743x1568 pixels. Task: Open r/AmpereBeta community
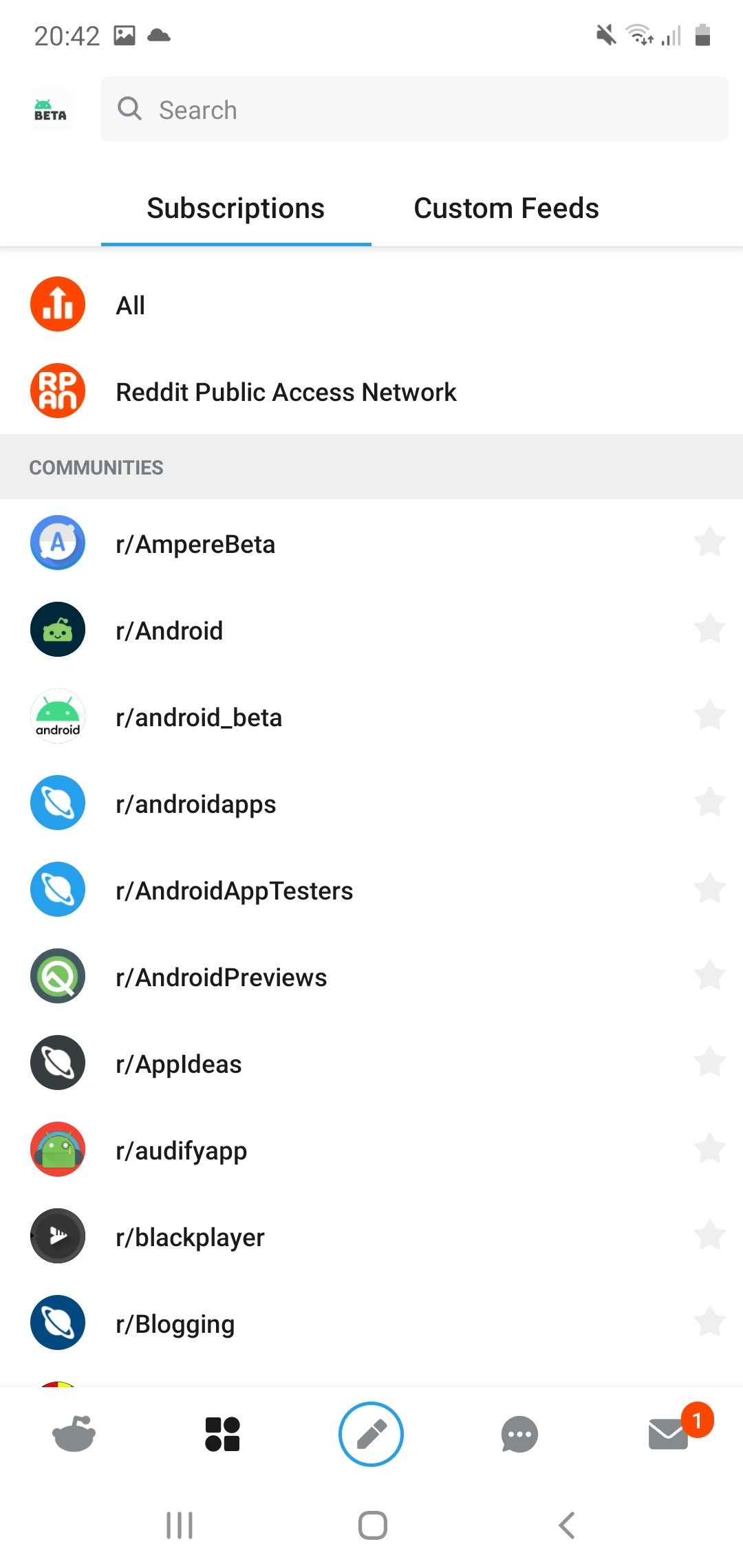[371, 543]
